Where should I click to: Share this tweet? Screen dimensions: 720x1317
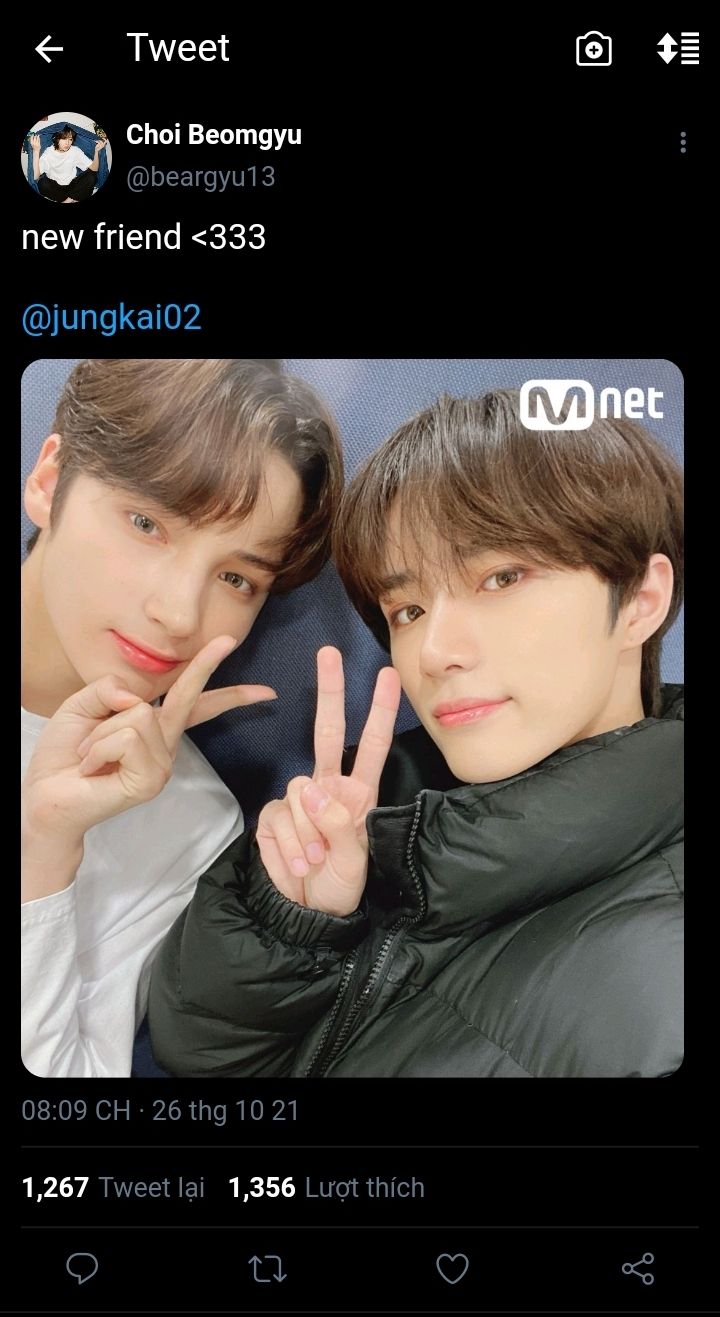coord(638,1269)
